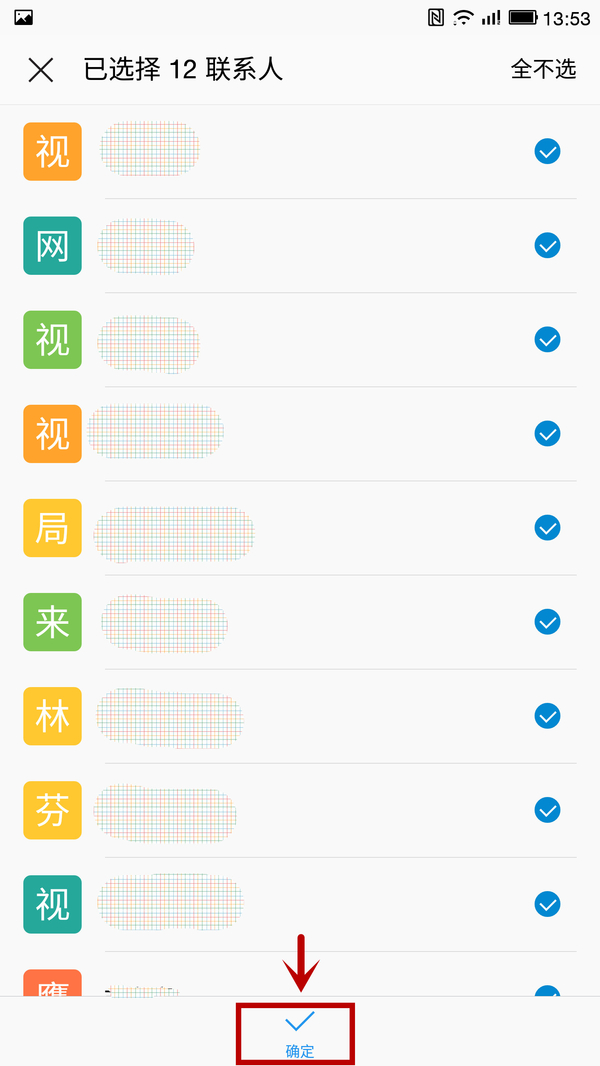The height and width of the screenshot is (1066, 600).
Task: Deselect the contact with the green 视 avatar
Action: (547, 339)
